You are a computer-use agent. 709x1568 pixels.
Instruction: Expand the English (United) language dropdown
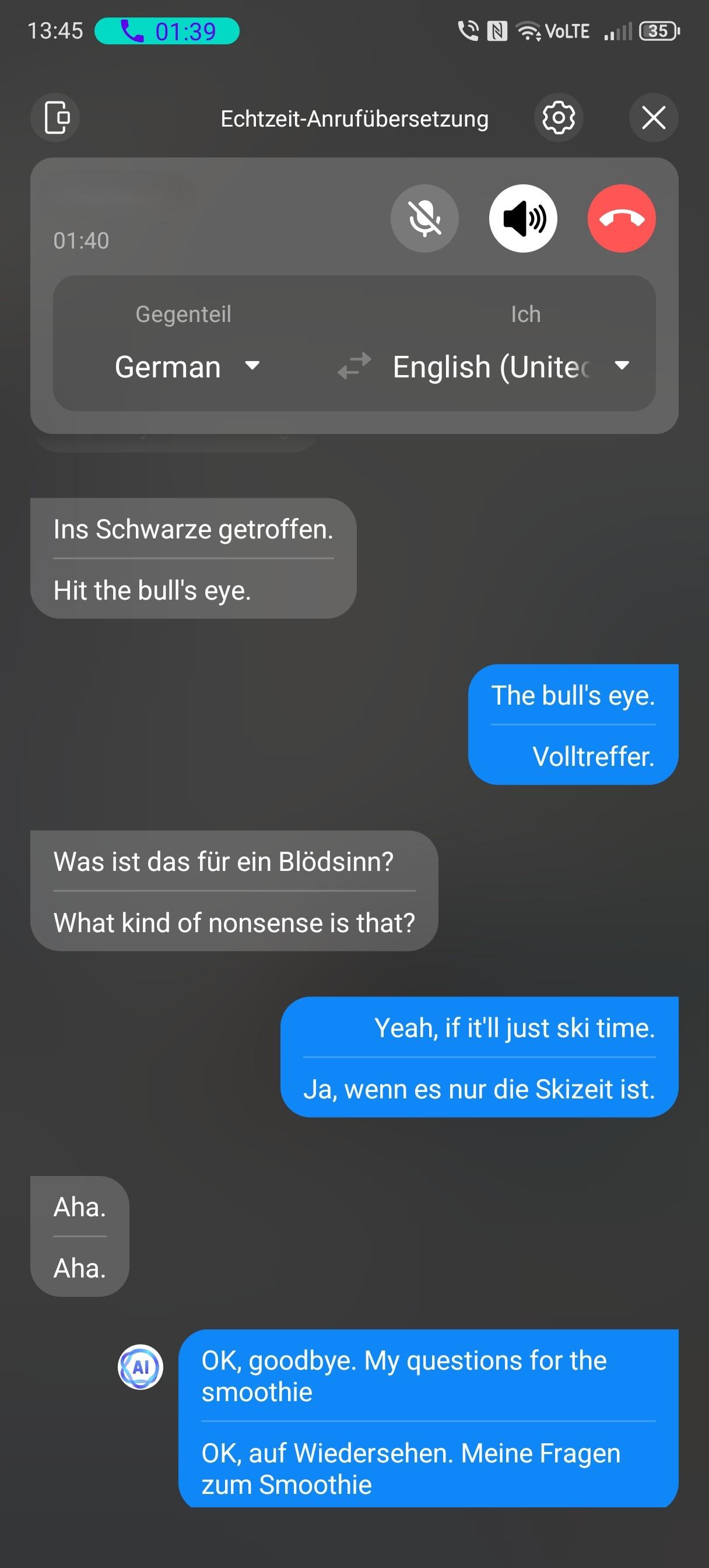(x=511, y=366)
